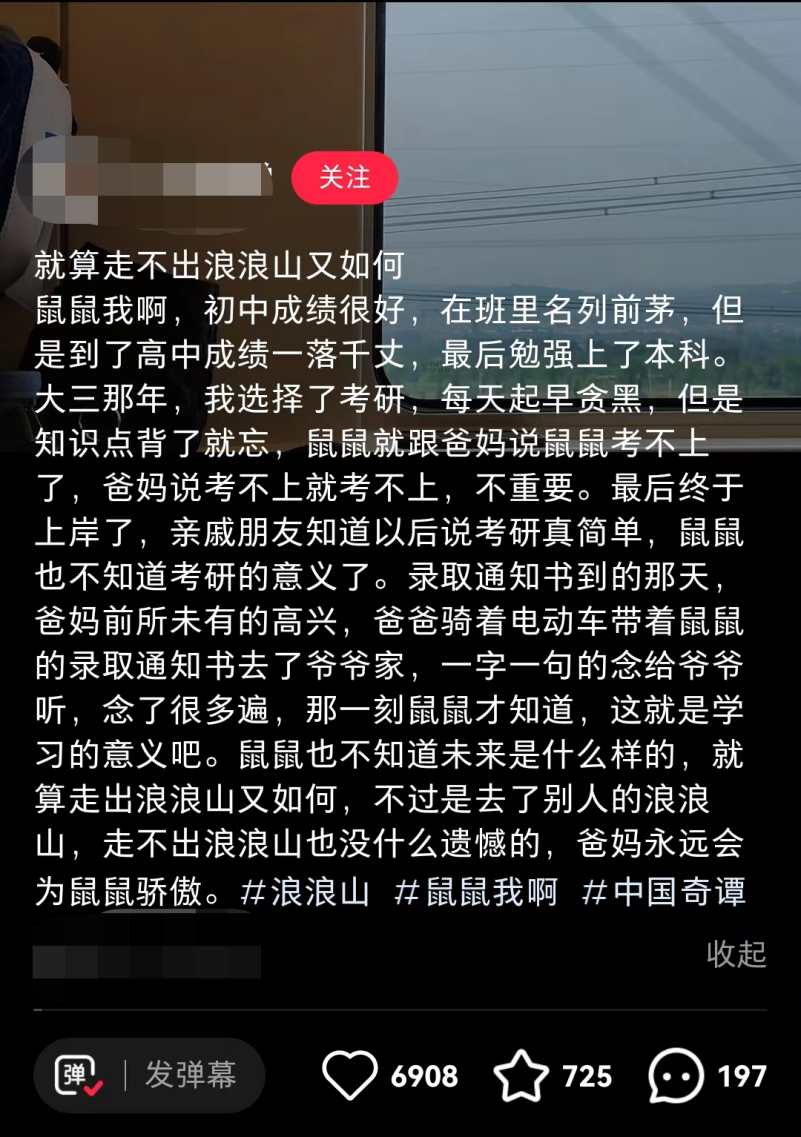Viewport: 801px width, 1137px height.
Task: Save this post with the star icon
Action: coord(521,1075)
